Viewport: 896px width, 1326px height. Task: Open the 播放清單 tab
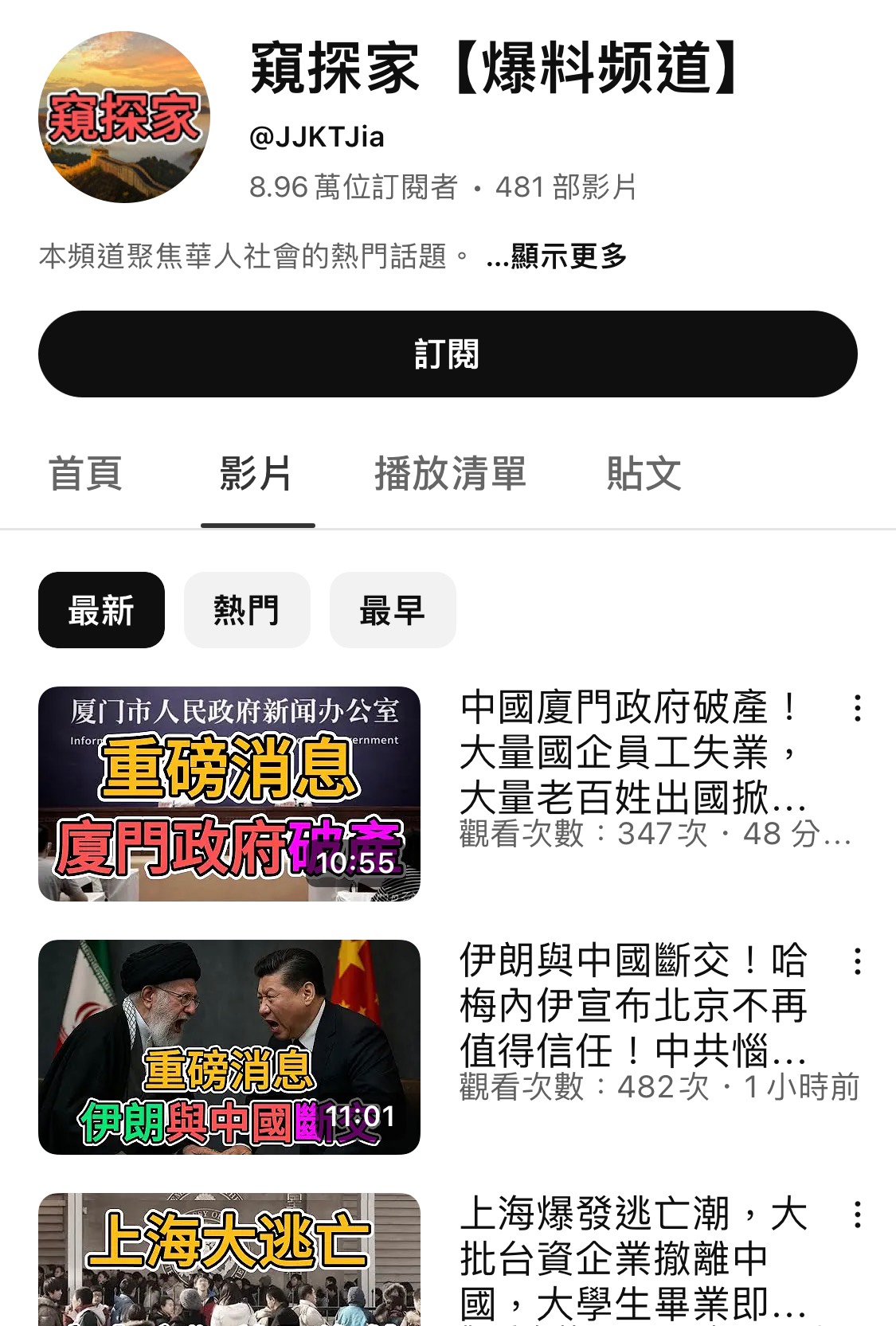(x=450, y=474)
